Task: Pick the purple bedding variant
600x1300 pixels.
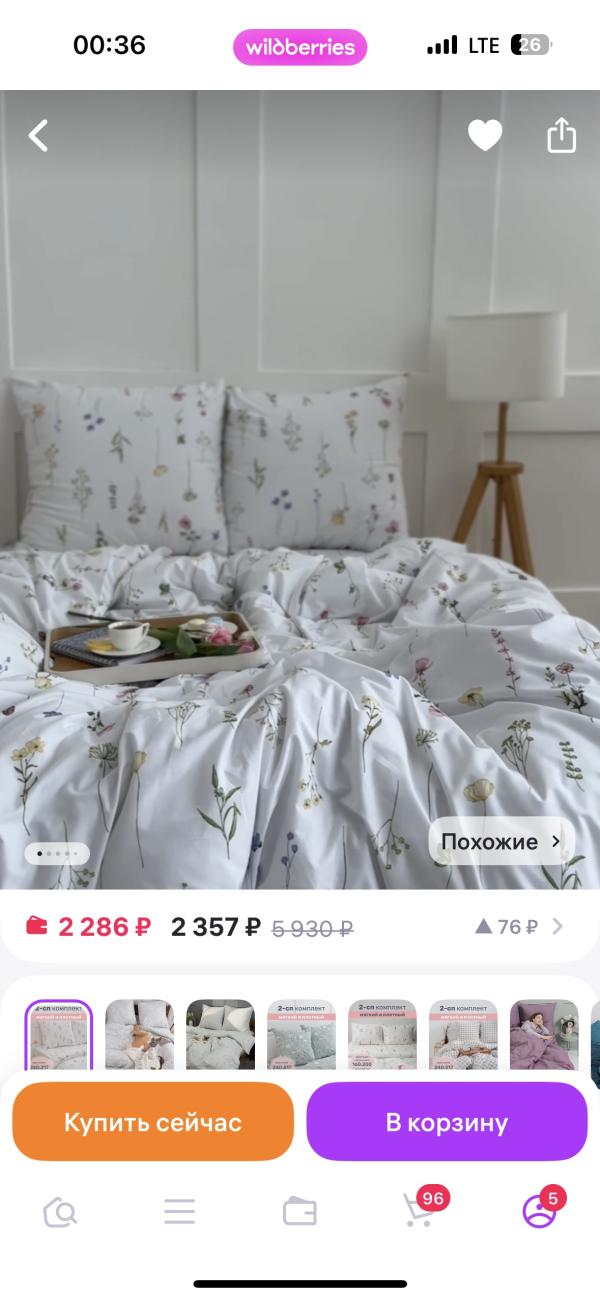Action: click(544, 1036)
